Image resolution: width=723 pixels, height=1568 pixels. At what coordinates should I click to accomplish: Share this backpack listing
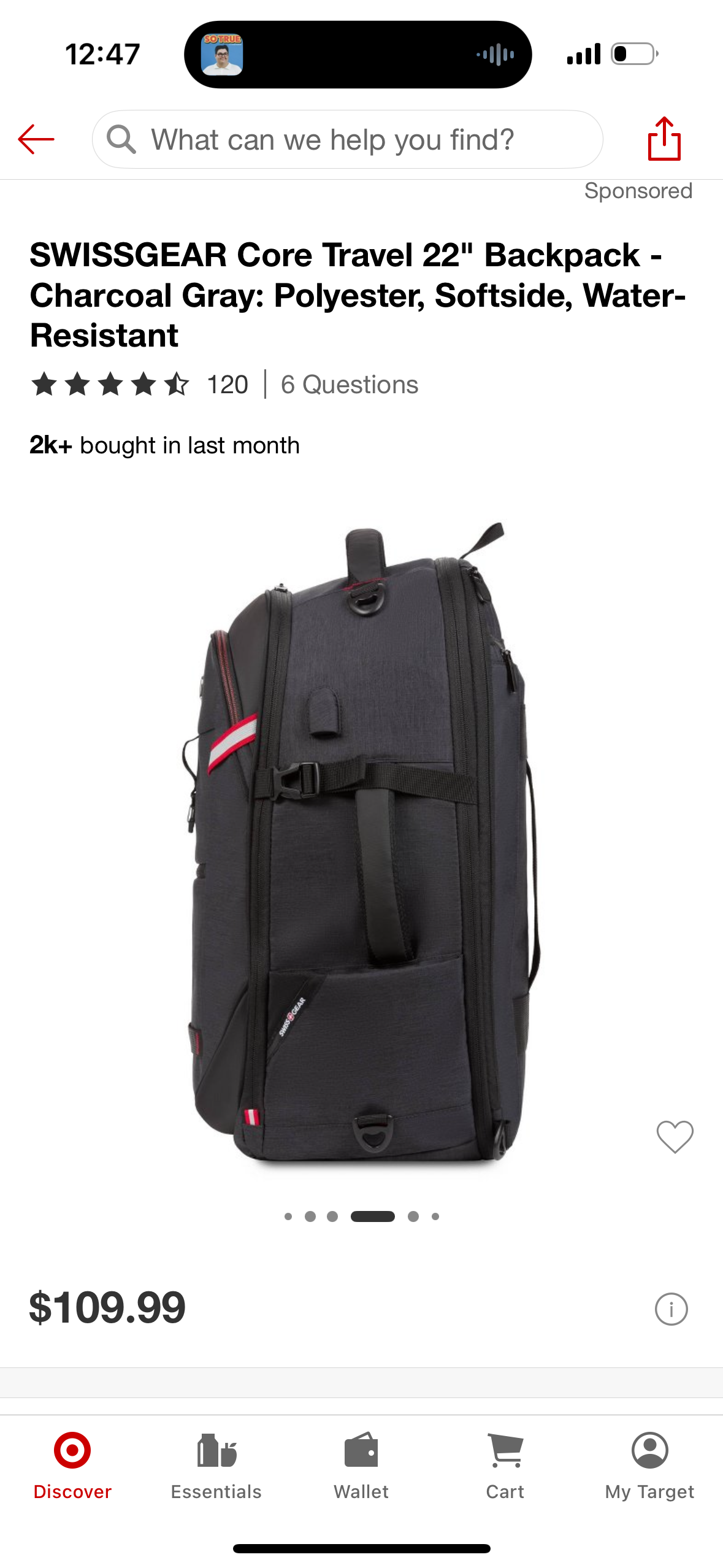tap(664, 139)
